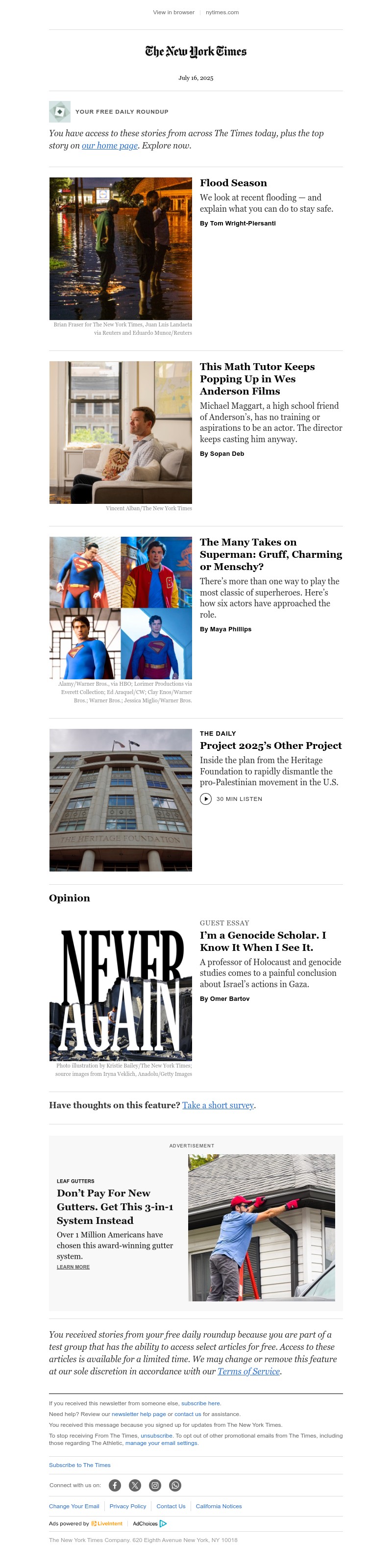Open the Privacy Policy footer link
This screenshot has width=392, height=1568.
[128, 1506]
